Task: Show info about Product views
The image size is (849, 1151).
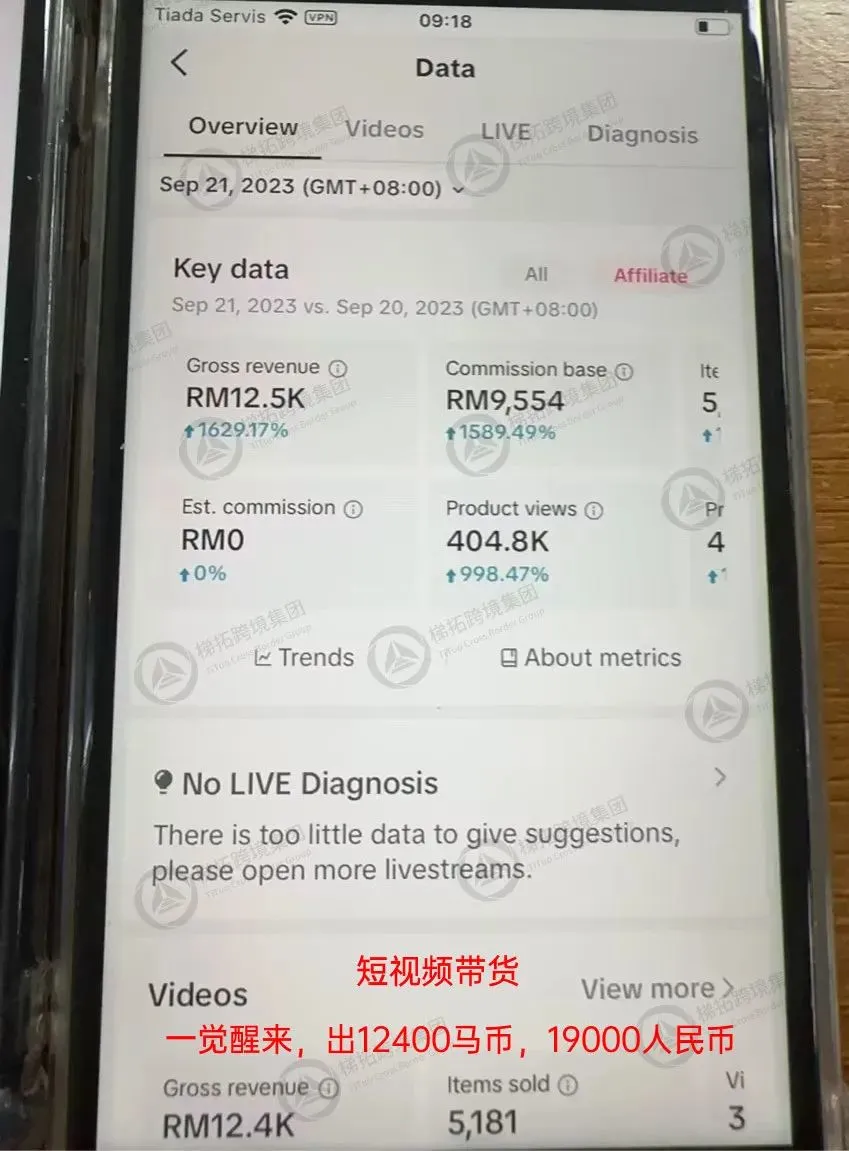Action: pos(594,510)
